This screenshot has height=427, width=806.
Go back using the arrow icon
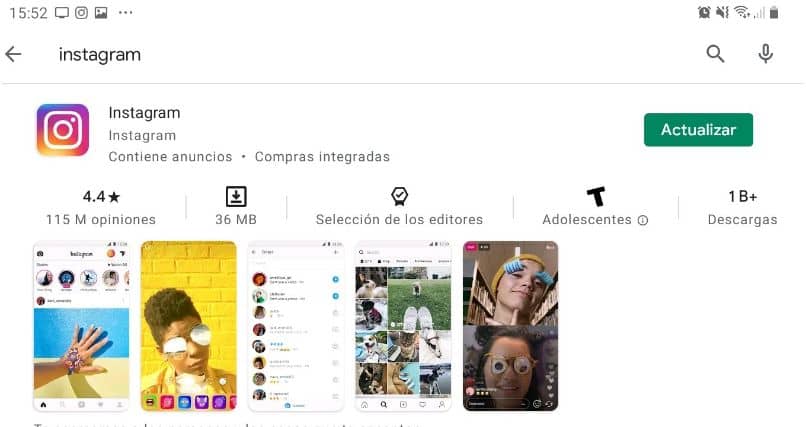[14, 54]
